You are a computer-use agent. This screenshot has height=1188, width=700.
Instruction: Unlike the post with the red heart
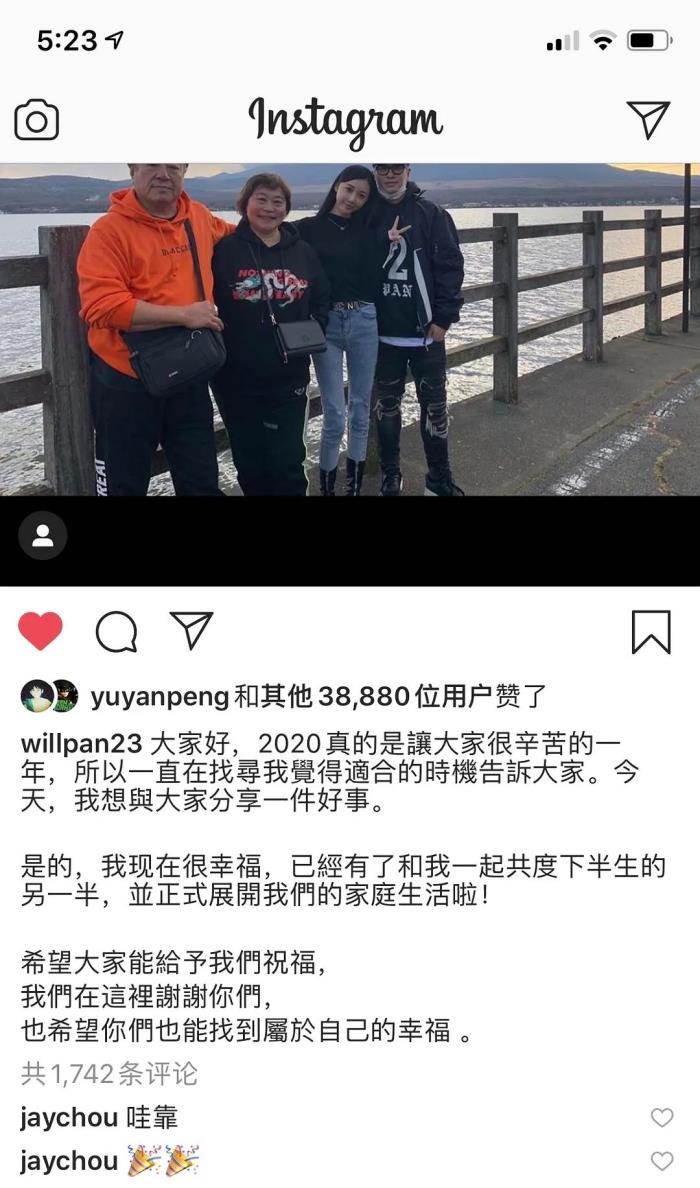tap(41, 631)
